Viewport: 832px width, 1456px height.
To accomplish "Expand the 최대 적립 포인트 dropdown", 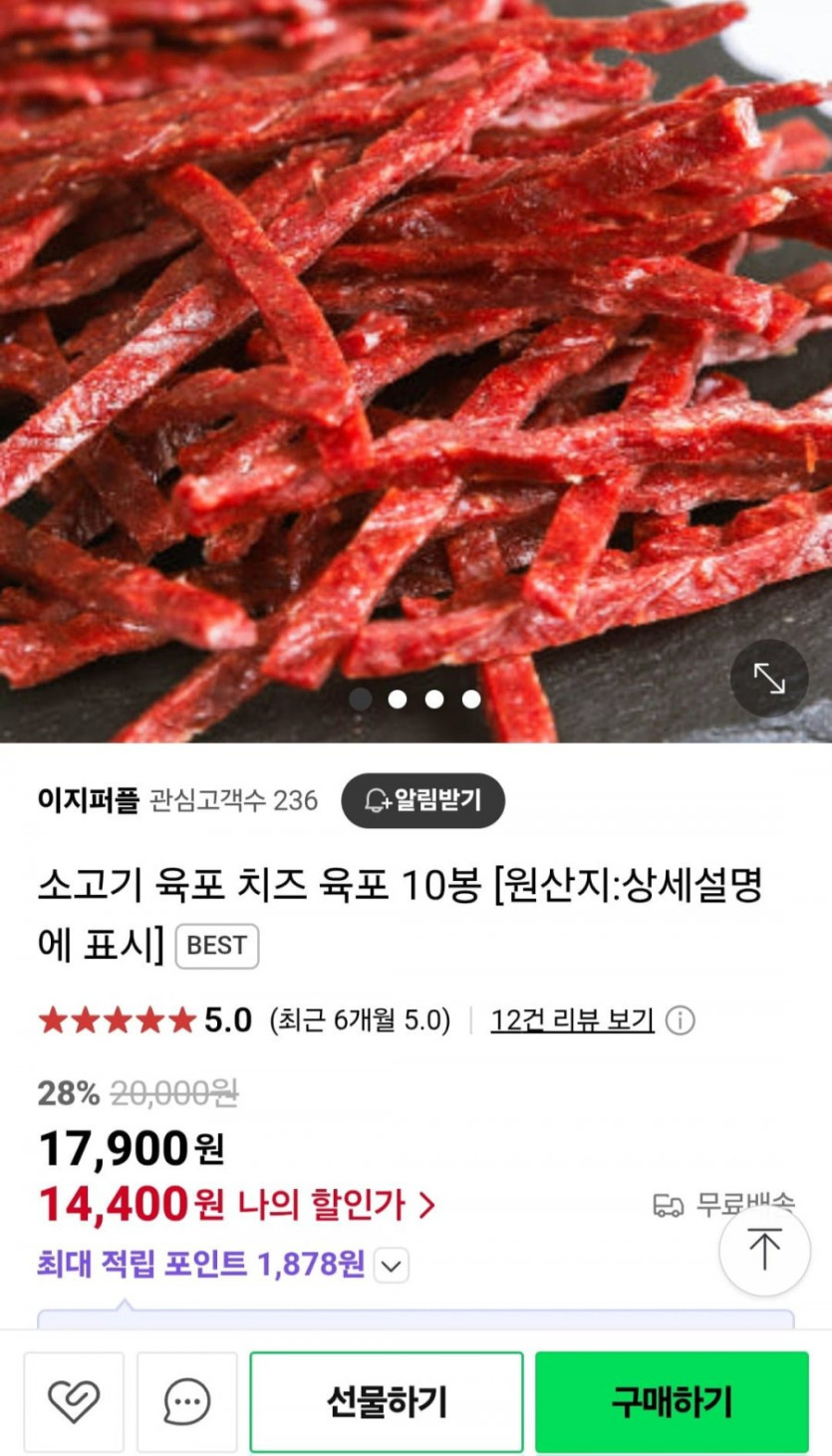I will pyautogui.click(x=392, y=1267).
